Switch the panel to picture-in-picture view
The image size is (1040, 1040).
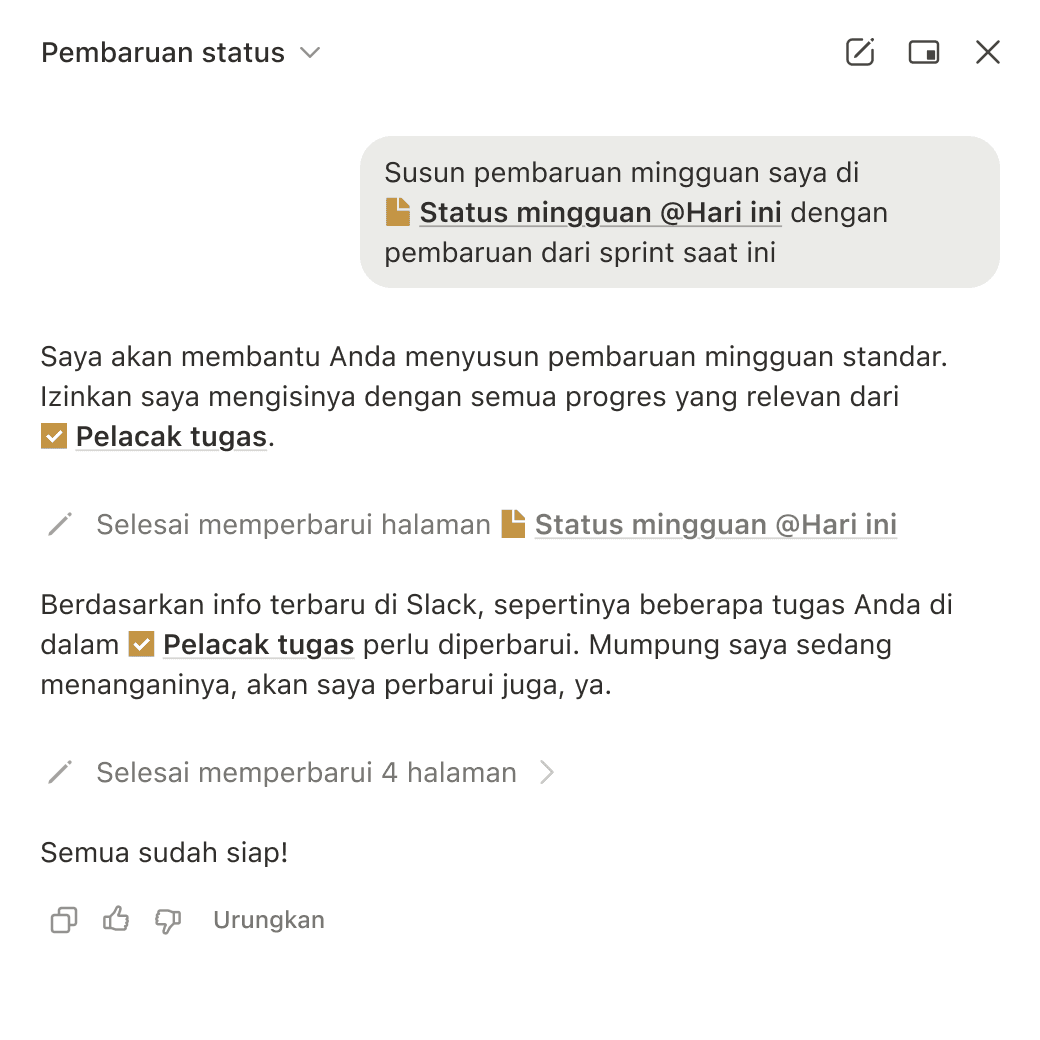pyautogui.click(x=924, y=53)
